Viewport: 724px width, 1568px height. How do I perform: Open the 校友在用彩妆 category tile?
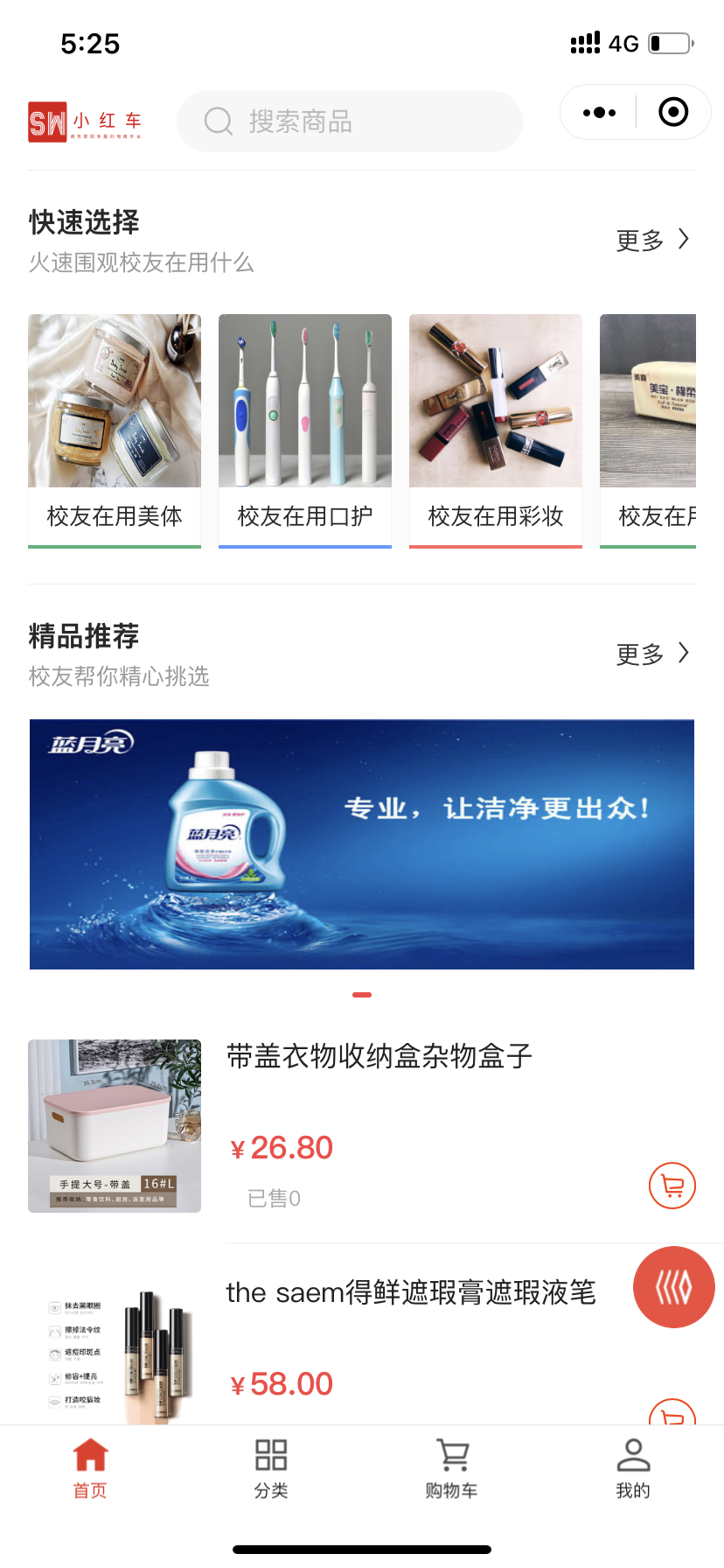(496, 430)
